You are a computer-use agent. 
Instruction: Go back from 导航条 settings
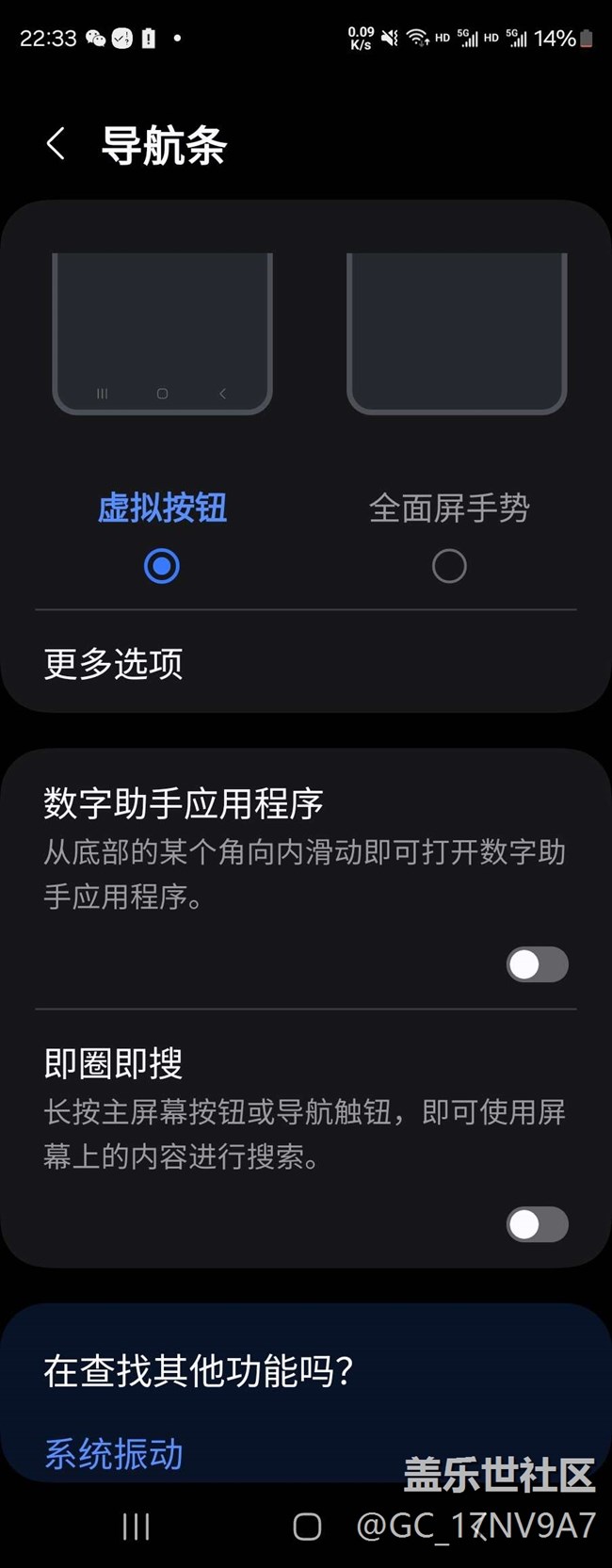(56, 144)
